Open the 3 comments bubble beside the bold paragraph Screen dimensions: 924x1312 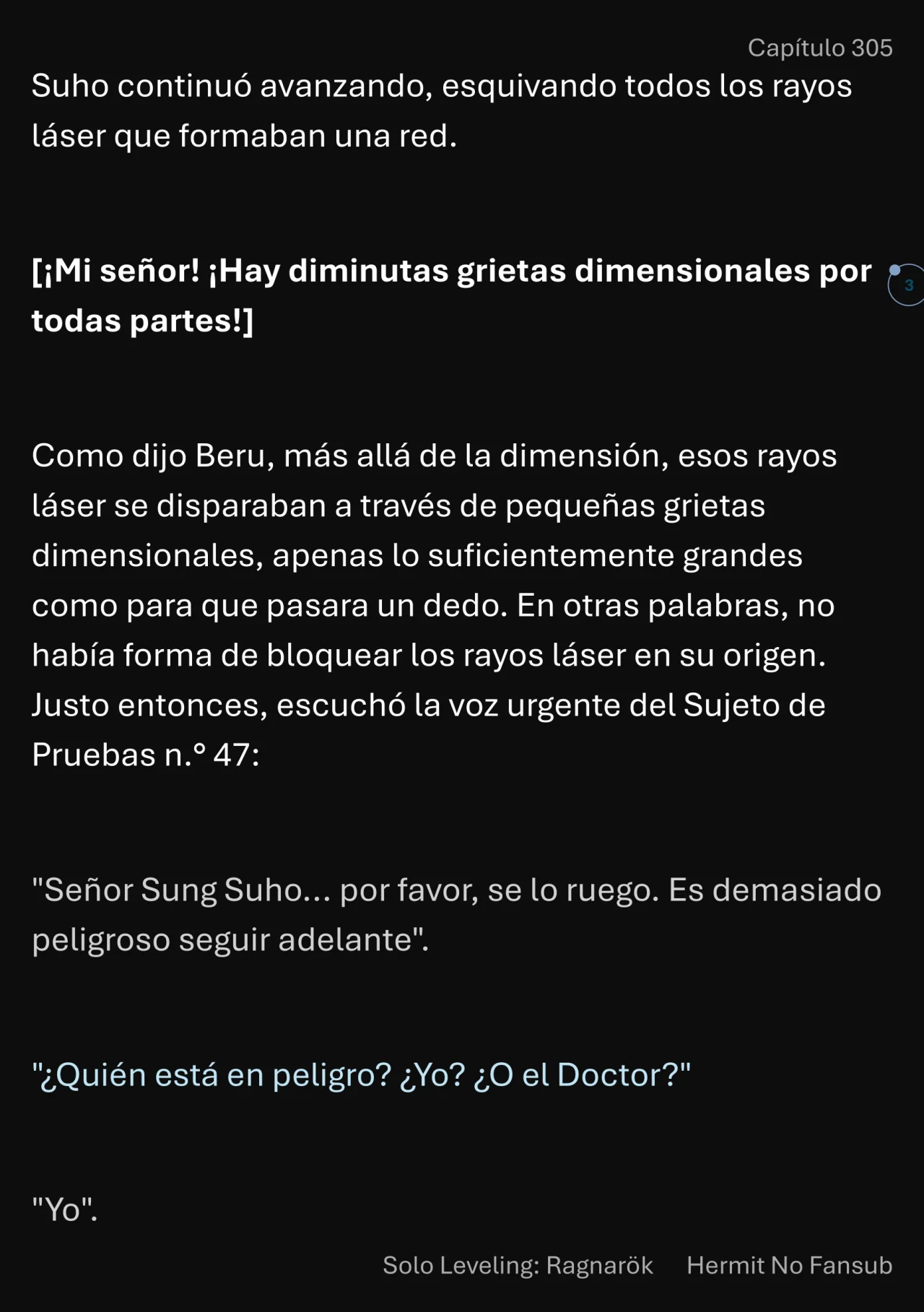[x=907, y=284]
